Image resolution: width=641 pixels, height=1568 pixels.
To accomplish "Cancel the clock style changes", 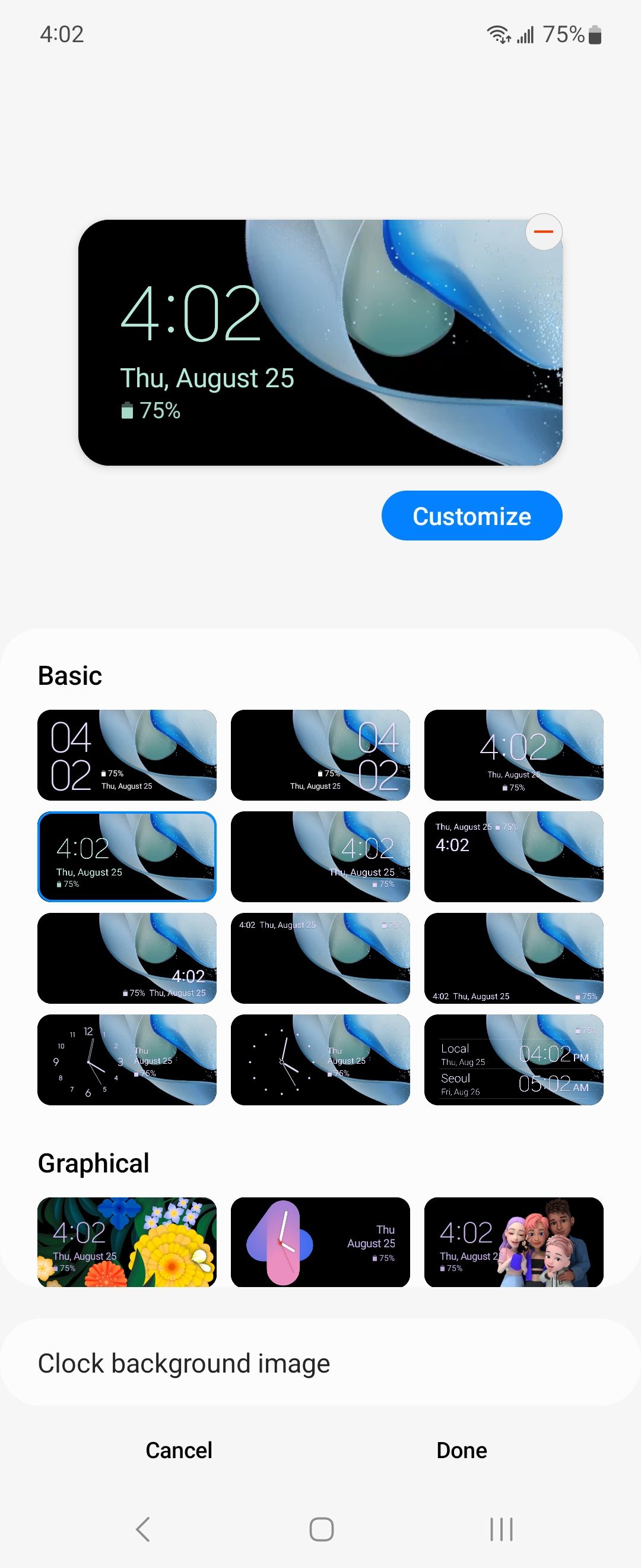I will [179, 1450].
